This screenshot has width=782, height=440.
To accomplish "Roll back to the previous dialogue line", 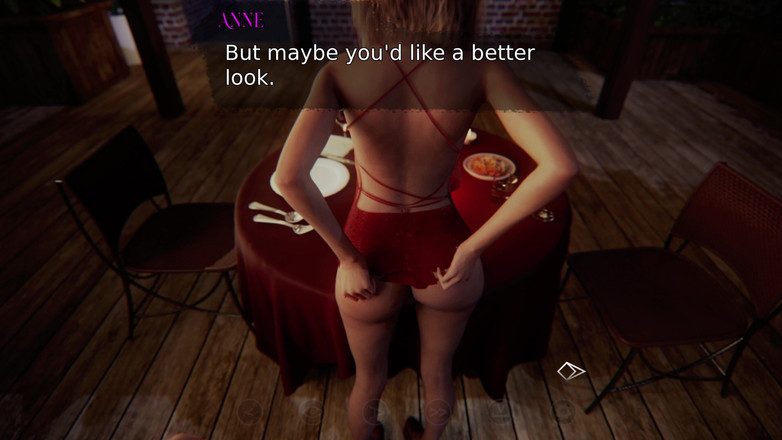I will [250, 410].
